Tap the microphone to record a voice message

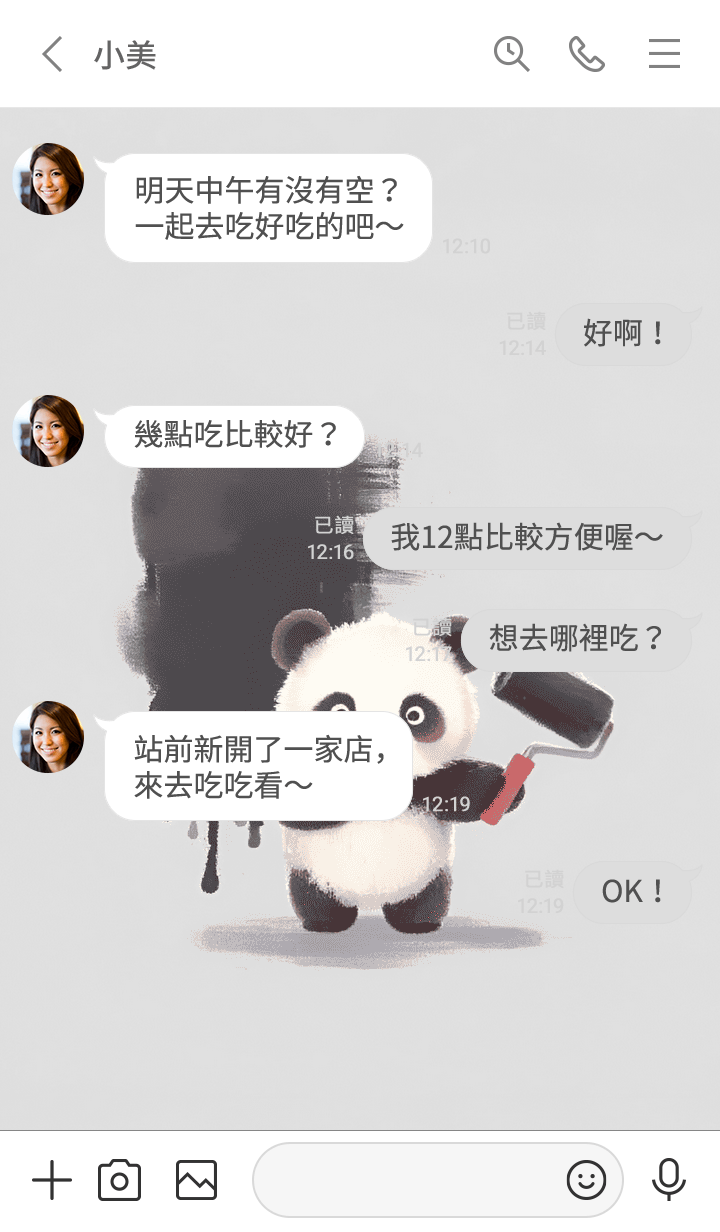[x=668, y=1181]
